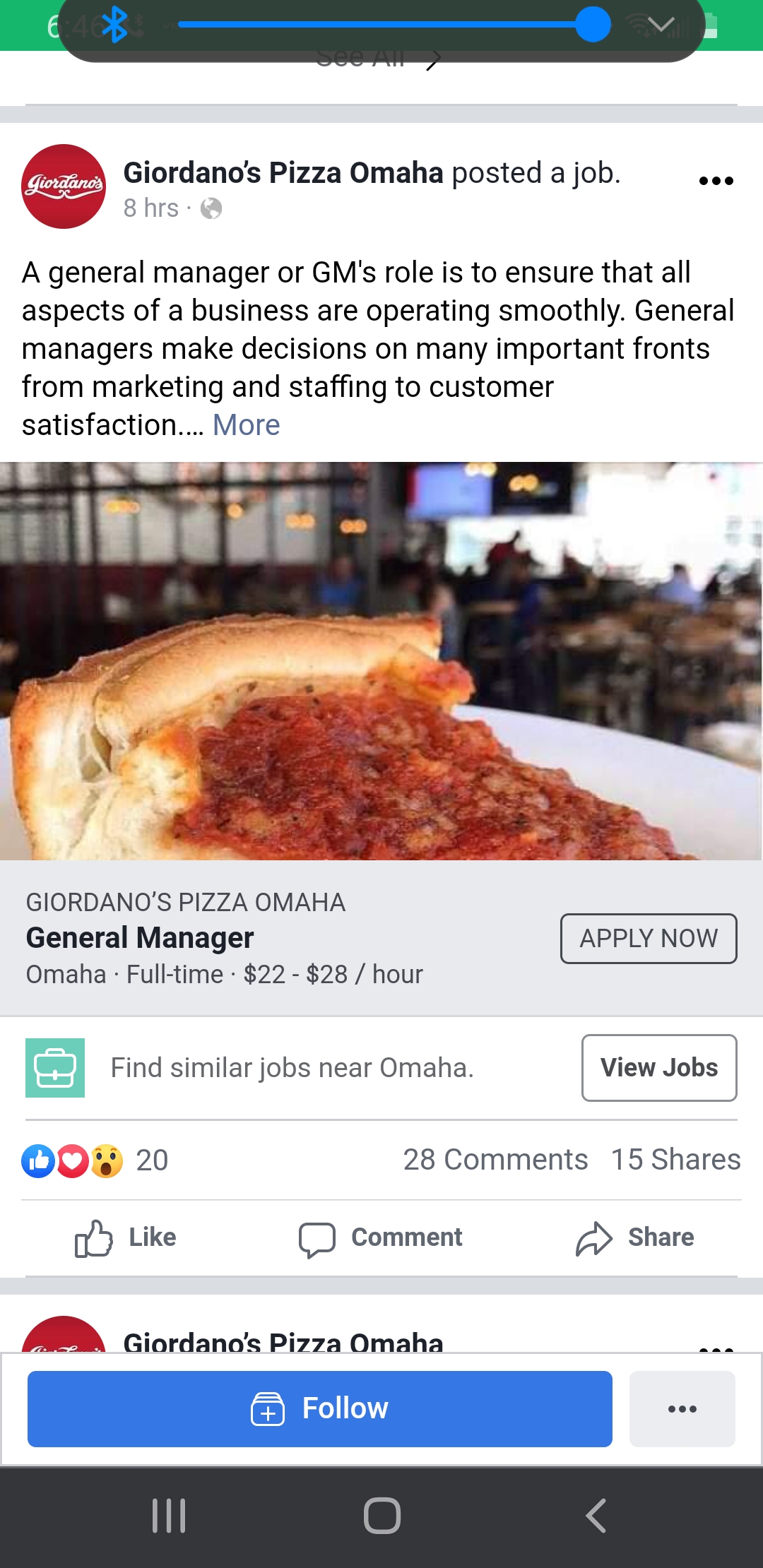Comment on the job post
The height and width of the screenshot is (1568, 763).
coord(381,1237)
